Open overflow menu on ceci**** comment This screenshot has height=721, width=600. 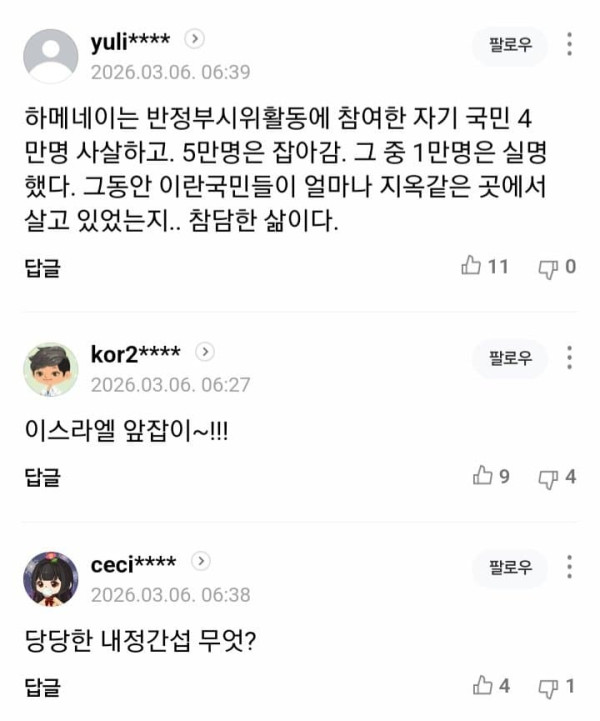(x=569, y=568)
